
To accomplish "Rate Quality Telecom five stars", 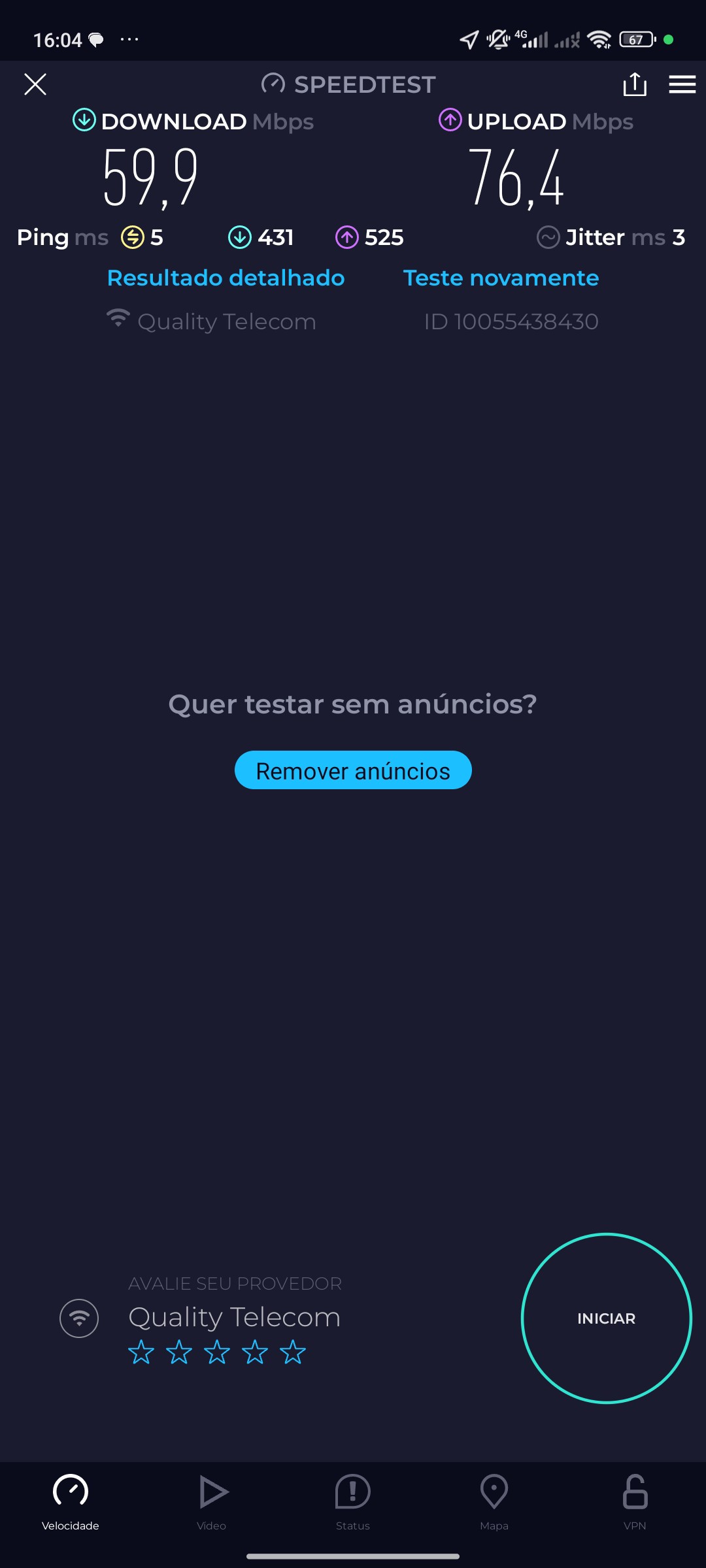I will coord(293,1352).
